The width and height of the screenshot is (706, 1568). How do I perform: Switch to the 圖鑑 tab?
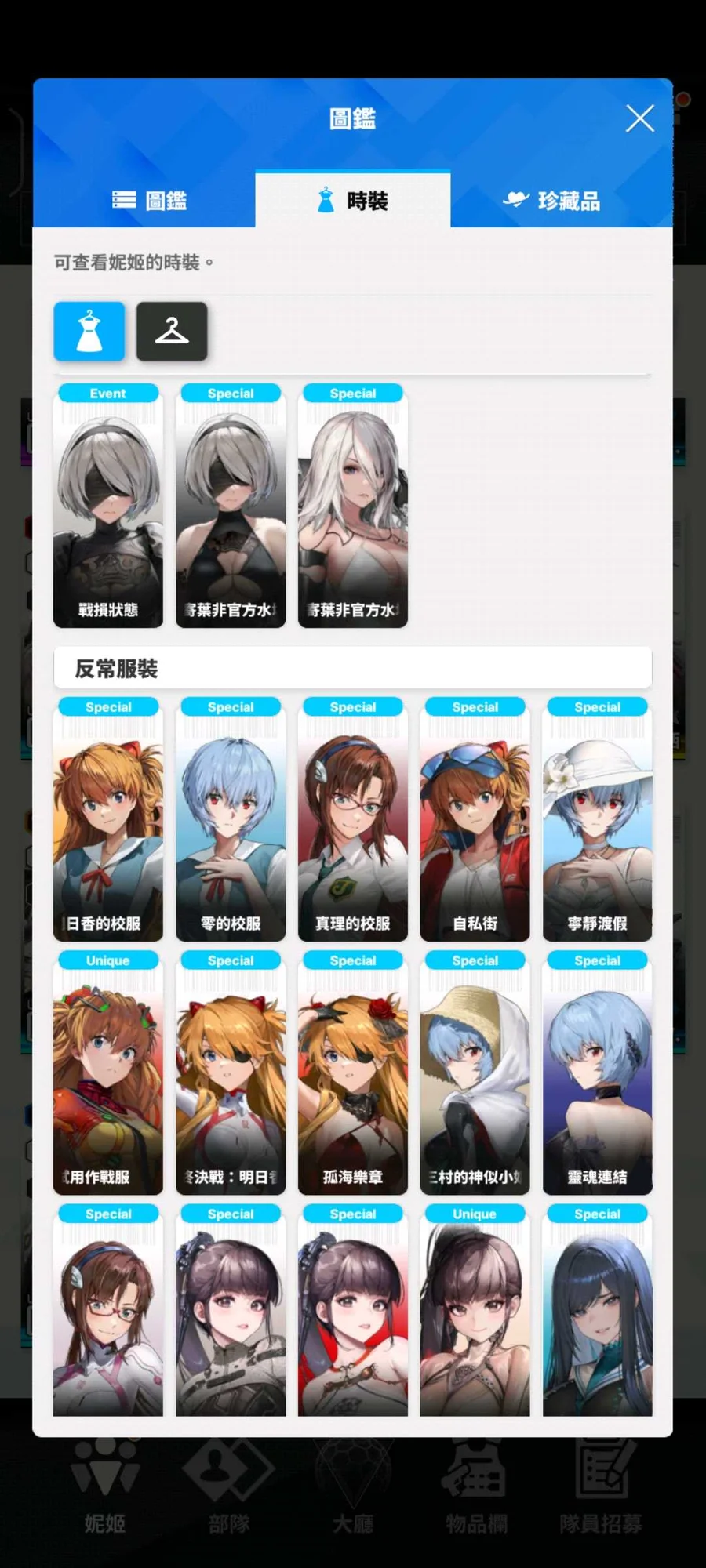[149, 201]
